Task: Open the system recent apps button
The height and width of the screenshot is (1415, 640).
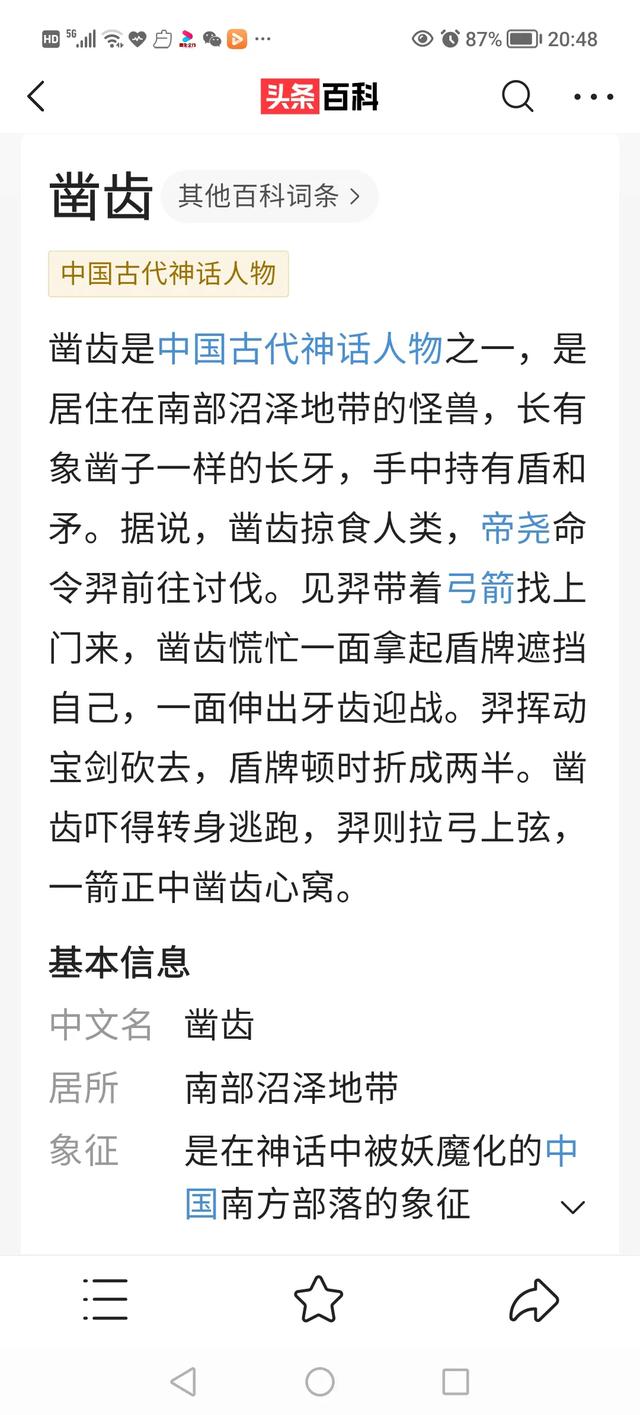Action: pos(455,1382)
